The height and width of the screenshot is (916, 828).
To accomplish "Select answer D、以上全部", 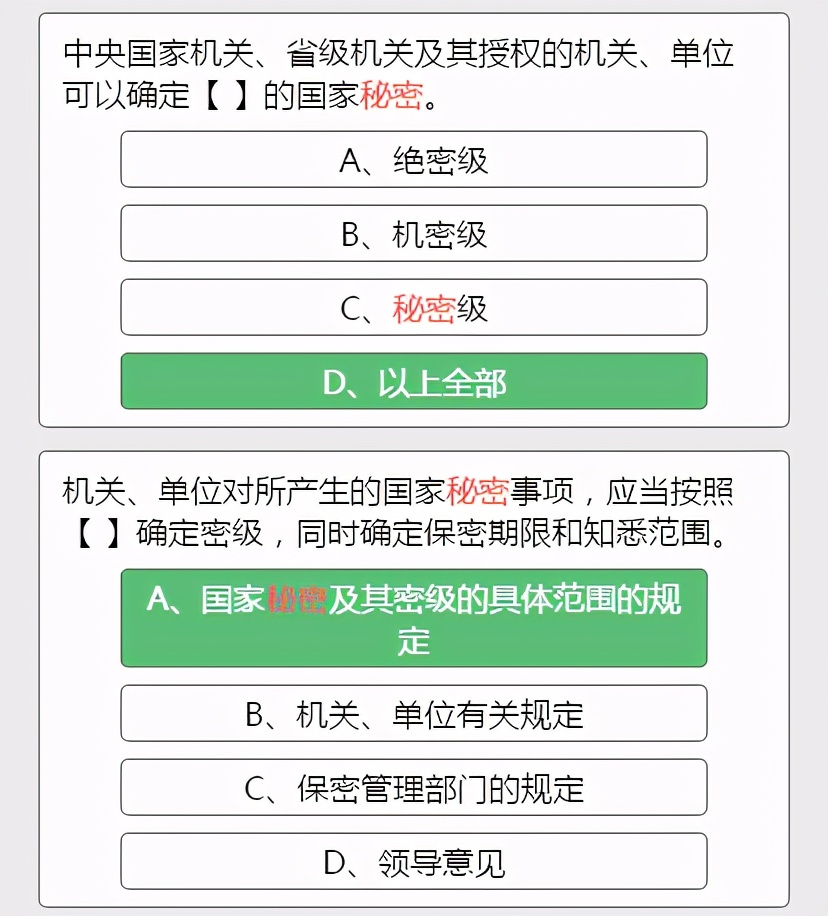I will pyautogui.click(x=413, y=381).
